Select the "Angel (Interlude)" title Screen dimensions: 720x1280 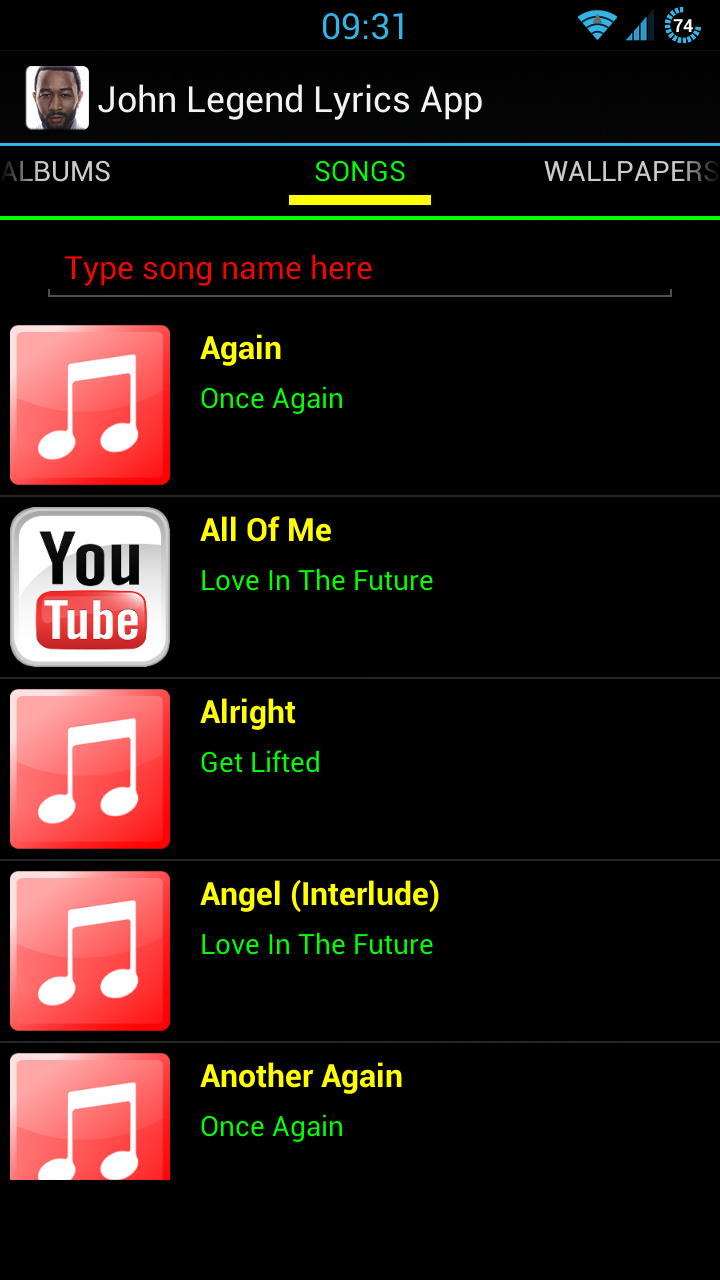click(320, 894)
